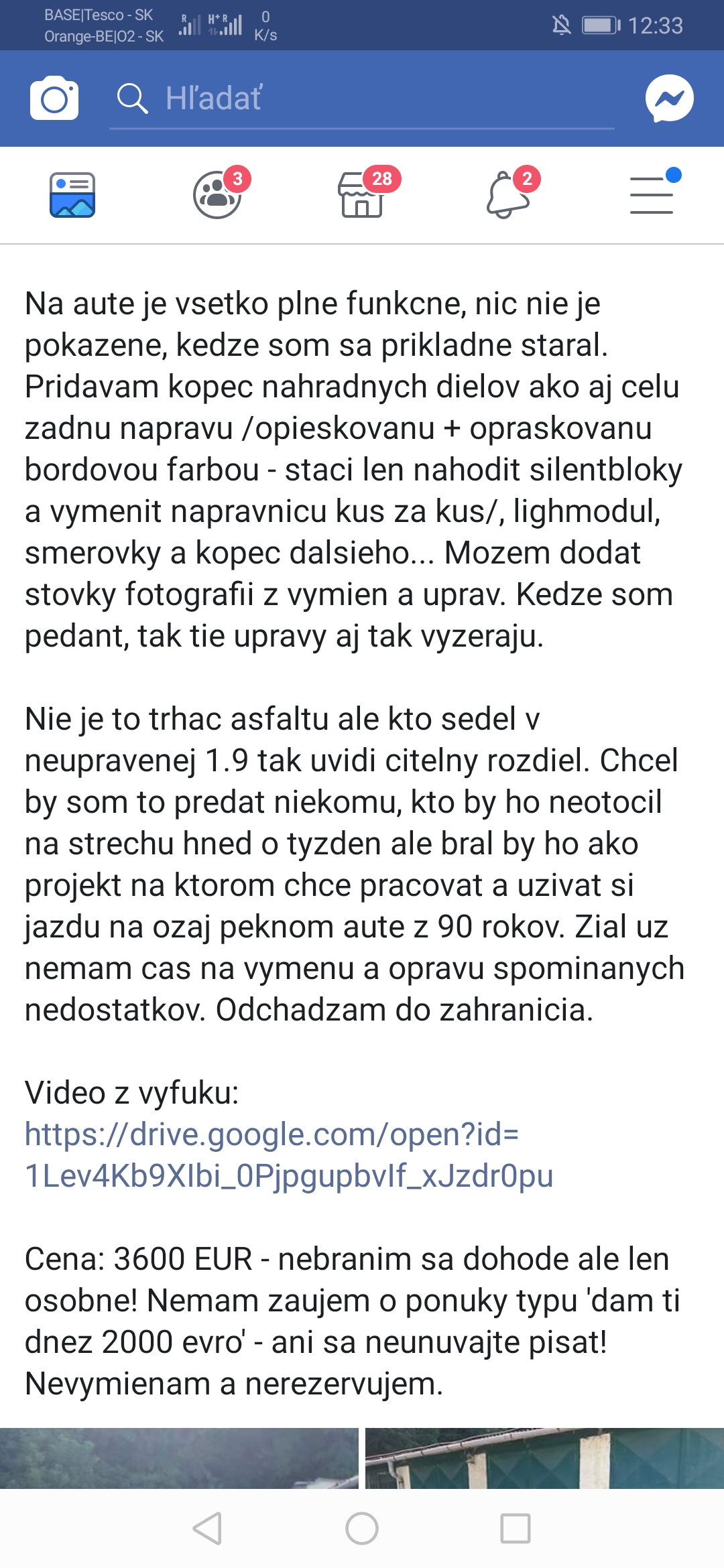Screen dimensions: 724x1568
Task: Open the Groups tab
Action: 218,195
